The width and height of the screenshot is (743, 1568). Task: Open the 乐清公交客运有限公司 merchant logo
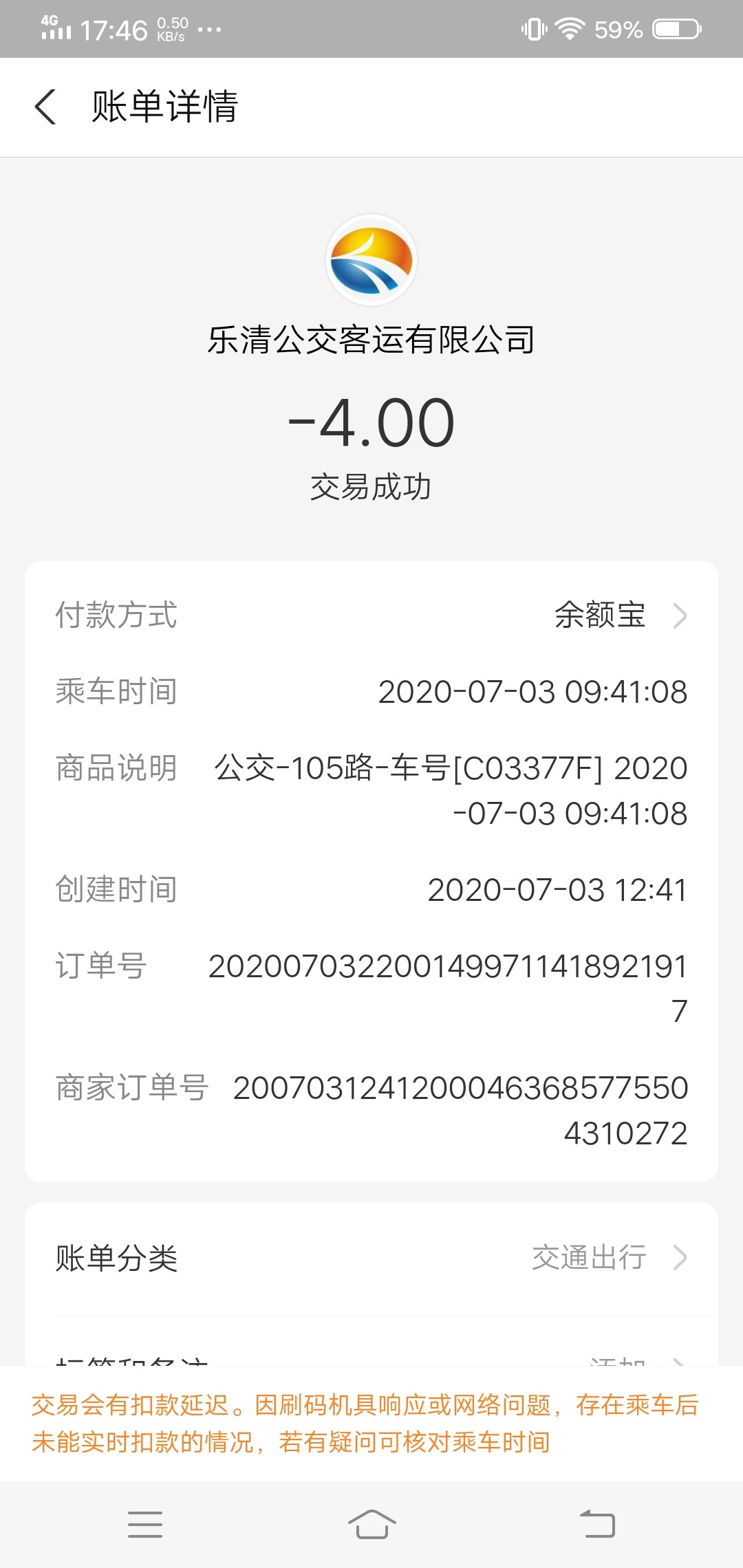371,260
